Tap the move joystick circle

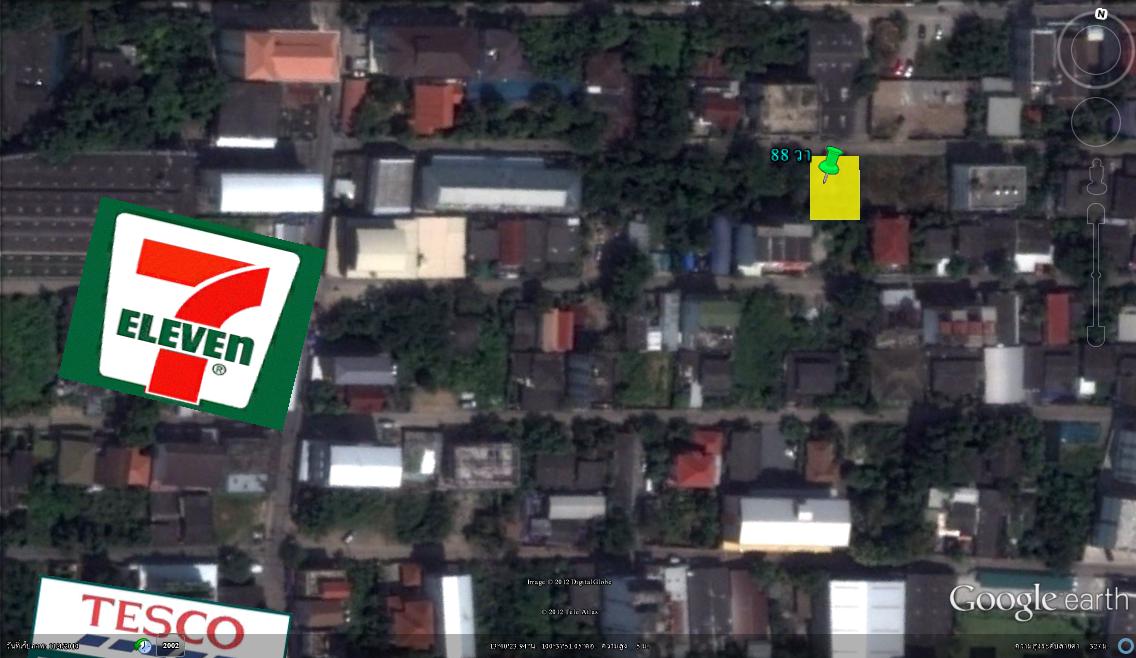coord(1097,120)
